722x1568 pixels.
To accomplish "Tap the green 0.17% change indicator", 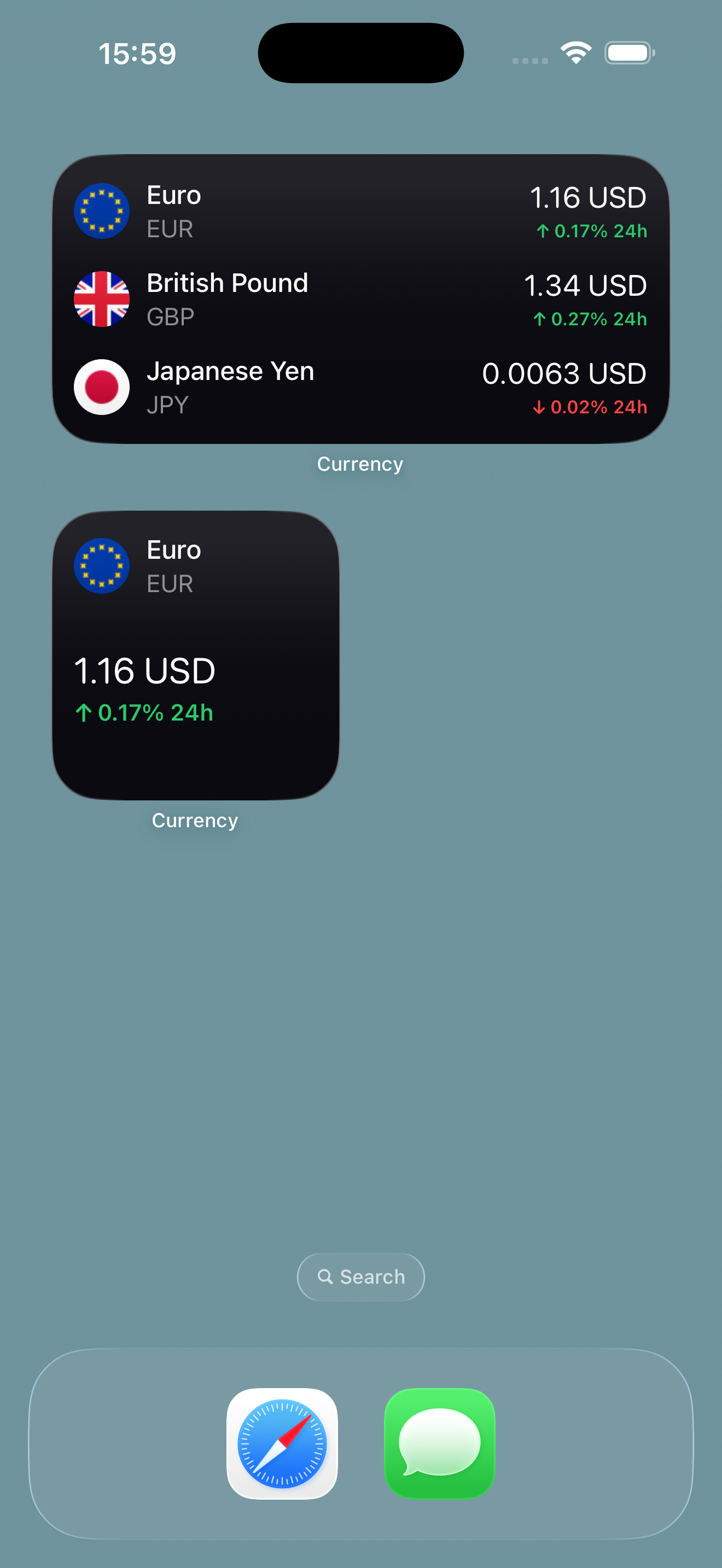I will click(x=592, y=231).
